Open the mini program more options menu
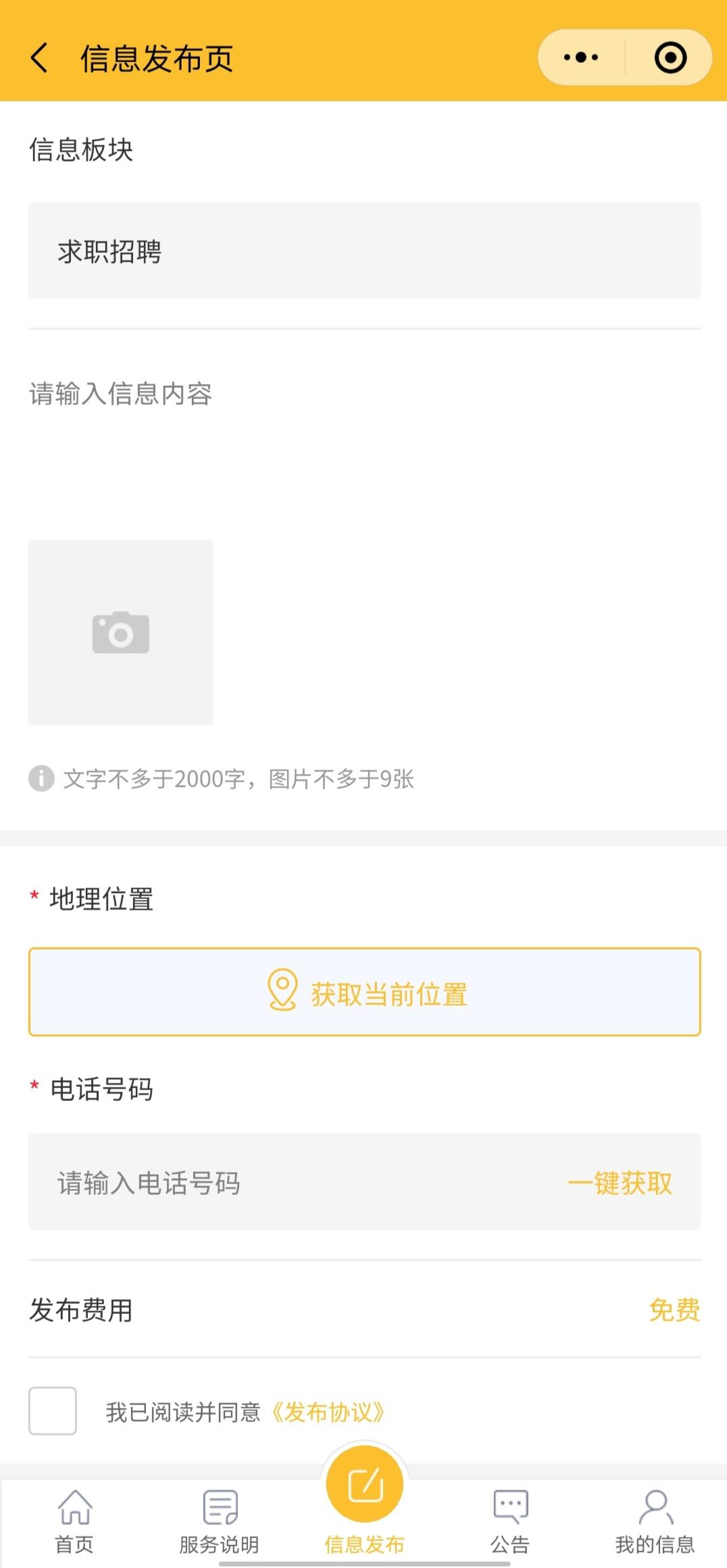The height and width of the screenshot is (1568, 727). tap(581, 57)
